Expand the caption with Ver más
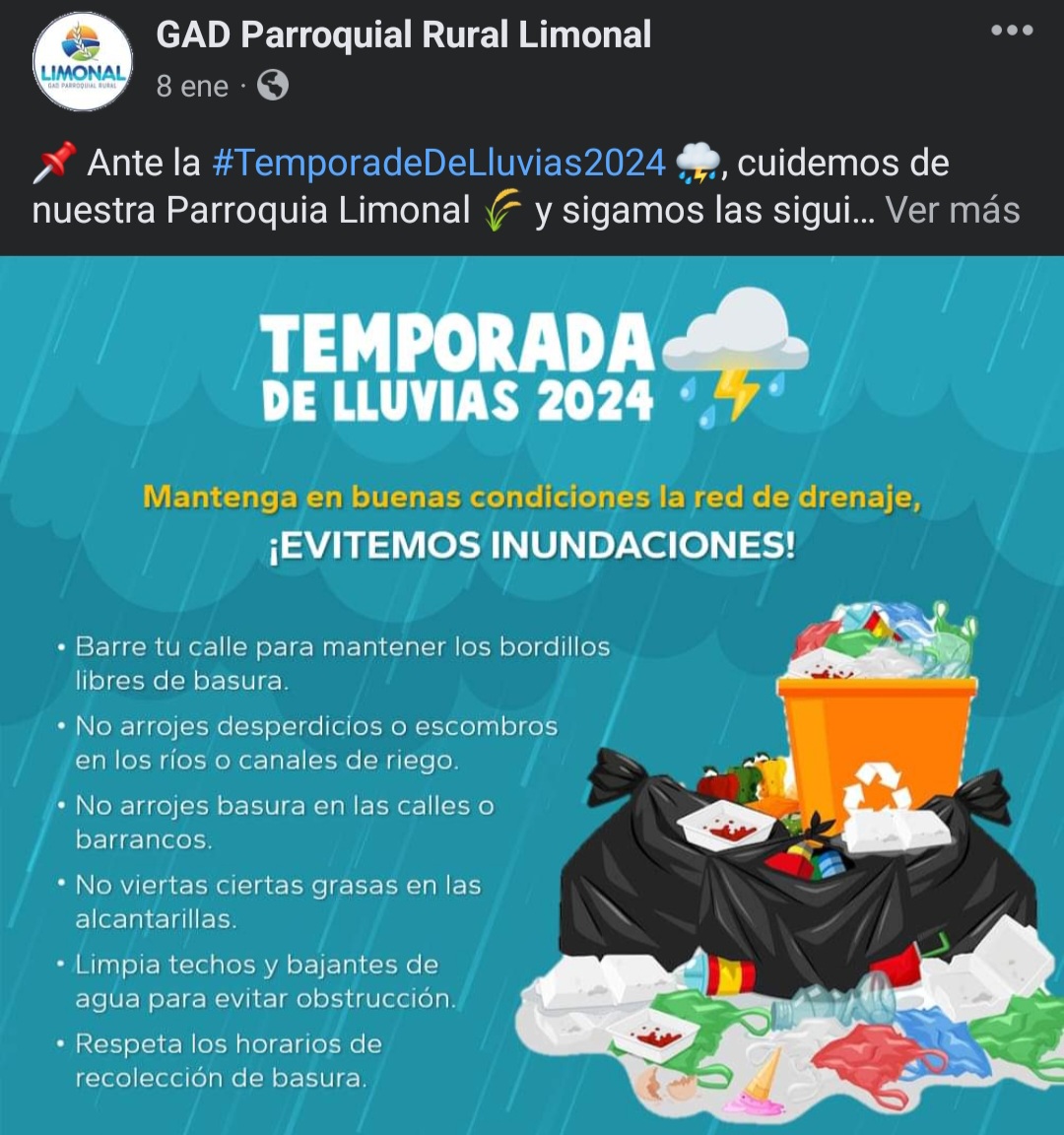The width and height of the screenshot is (1064, 1135). 952,211
